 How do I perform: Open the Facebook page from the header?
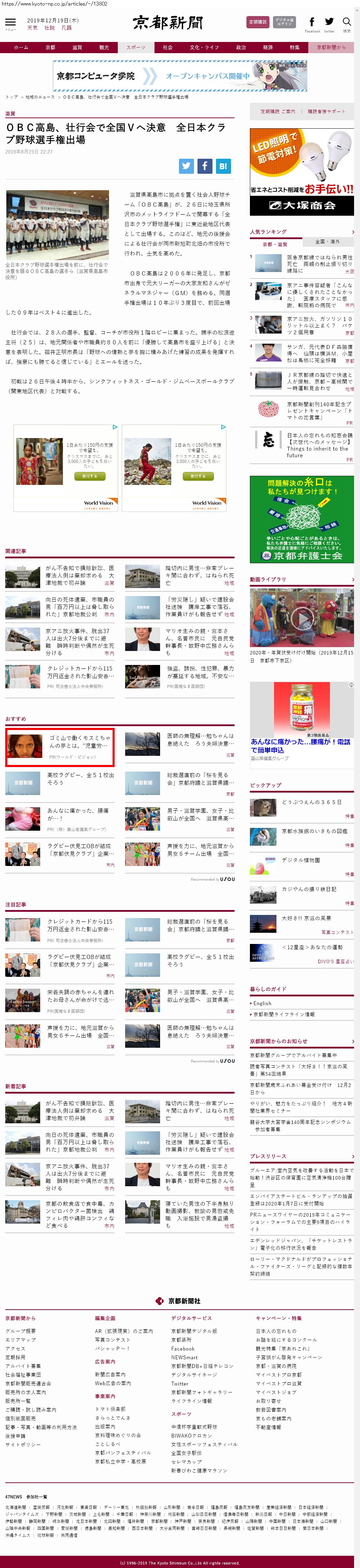point(312,23)
